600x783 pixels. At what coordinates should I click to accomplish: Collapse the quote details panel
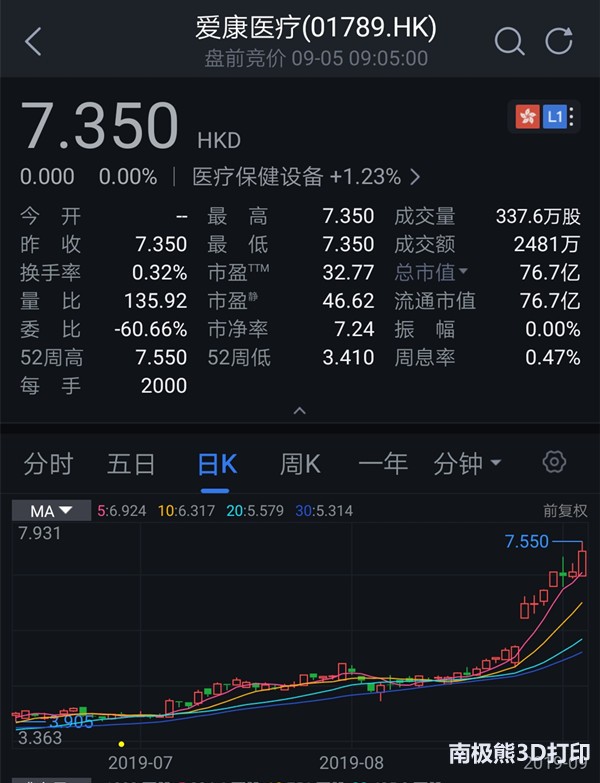[x=299, y=410]
